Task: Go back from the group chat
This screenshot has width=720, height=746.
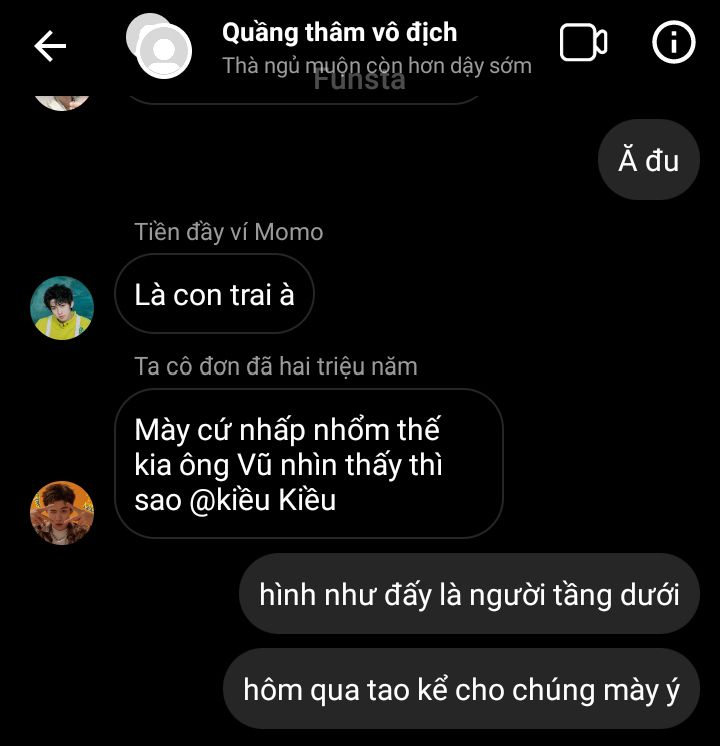Action: (50, 46)
